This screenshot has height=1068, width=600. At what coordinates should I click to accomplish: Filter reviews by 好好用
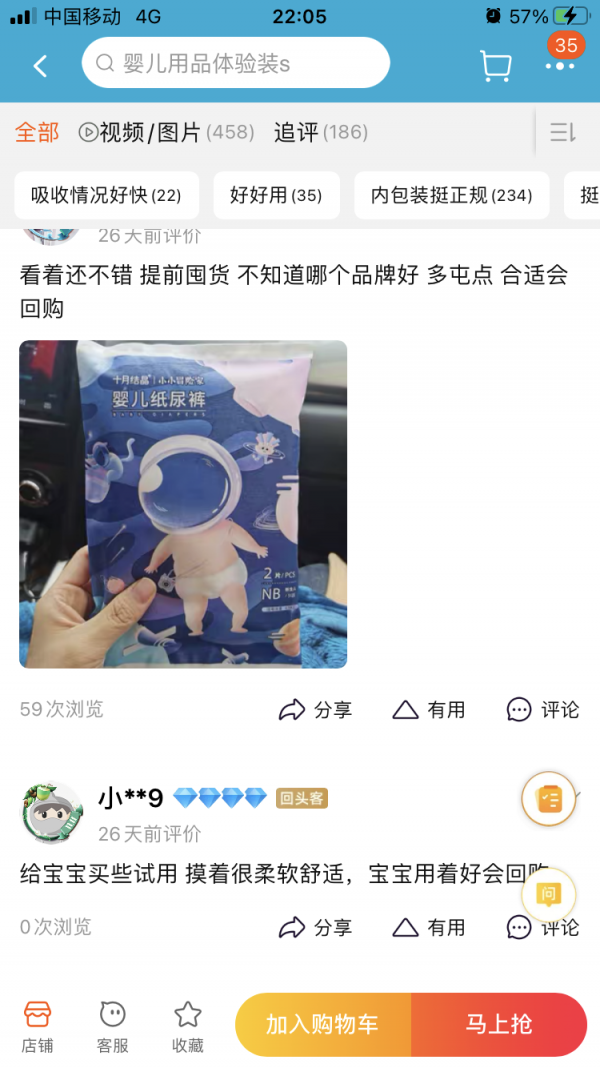276,195
